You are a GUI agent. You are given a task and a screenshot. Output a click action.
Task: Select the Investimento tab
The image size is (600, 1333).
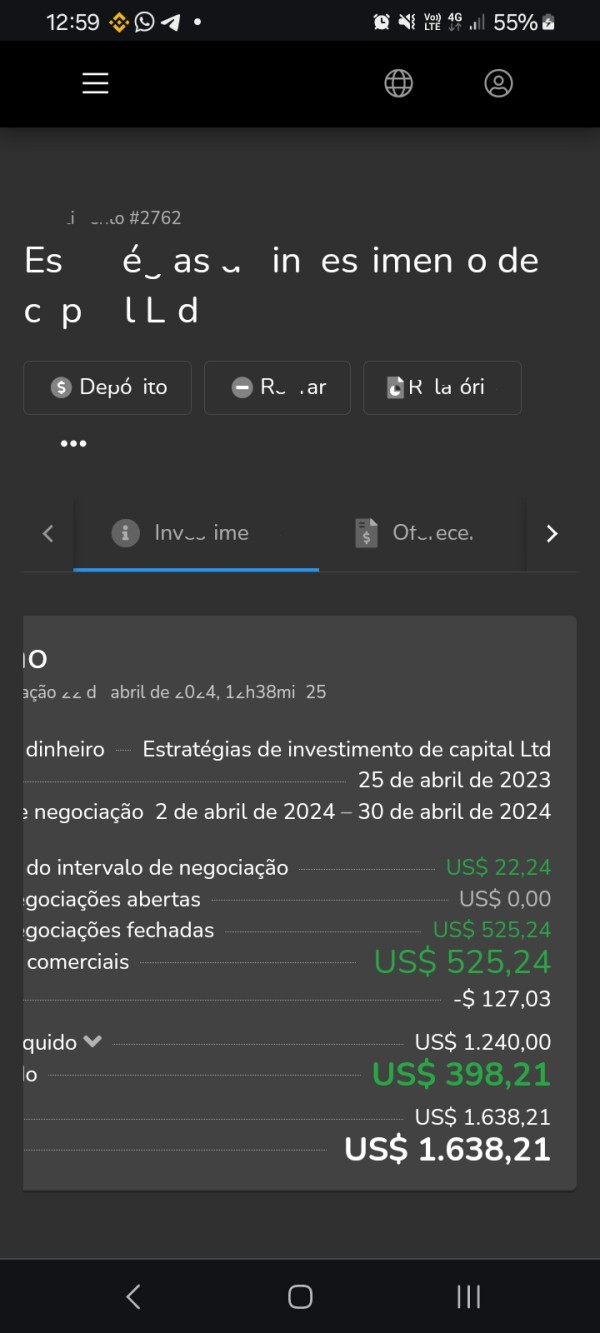[196, 533]
